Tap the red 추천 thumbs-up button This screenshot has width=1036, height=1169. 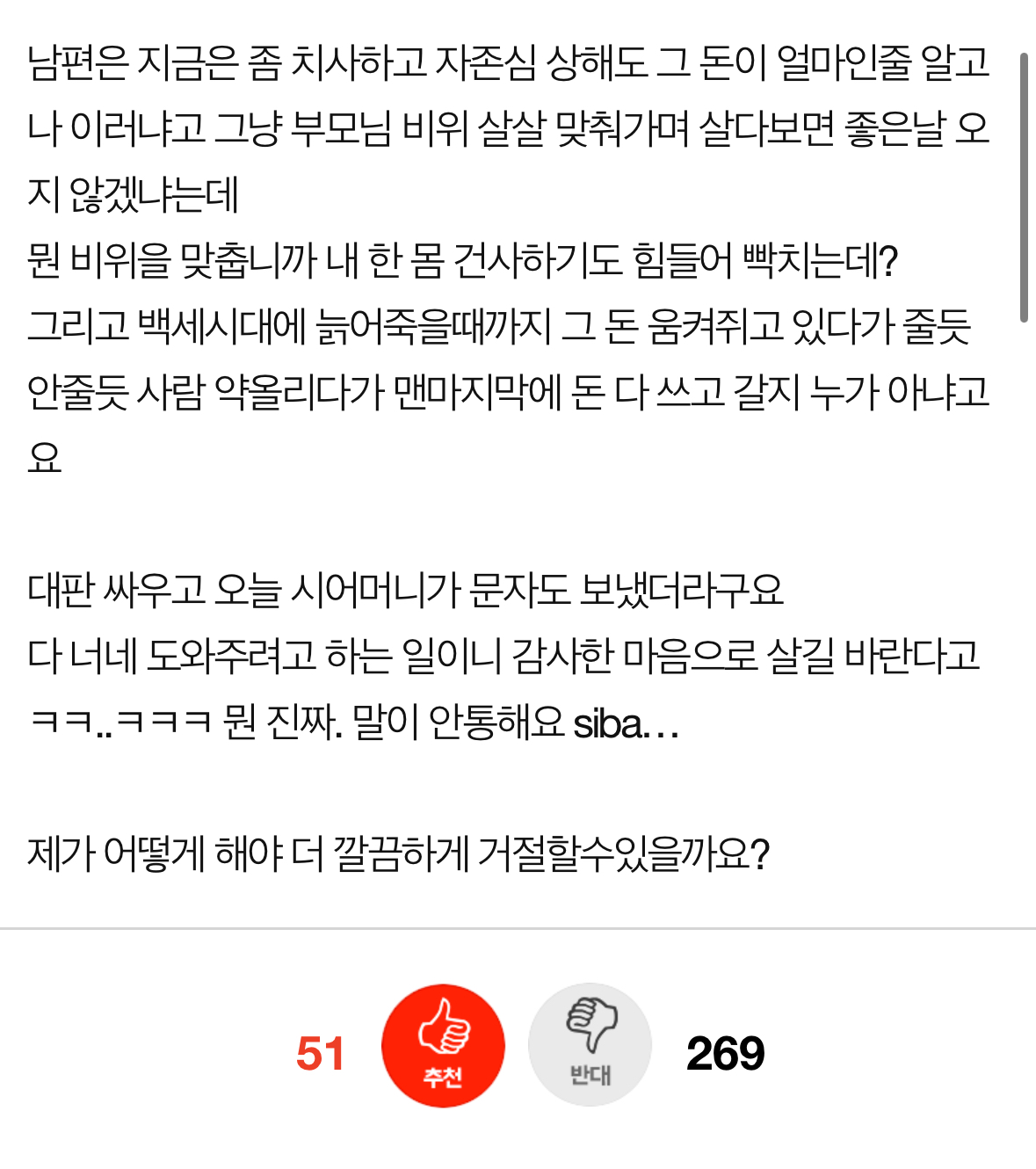[443, 1045]
